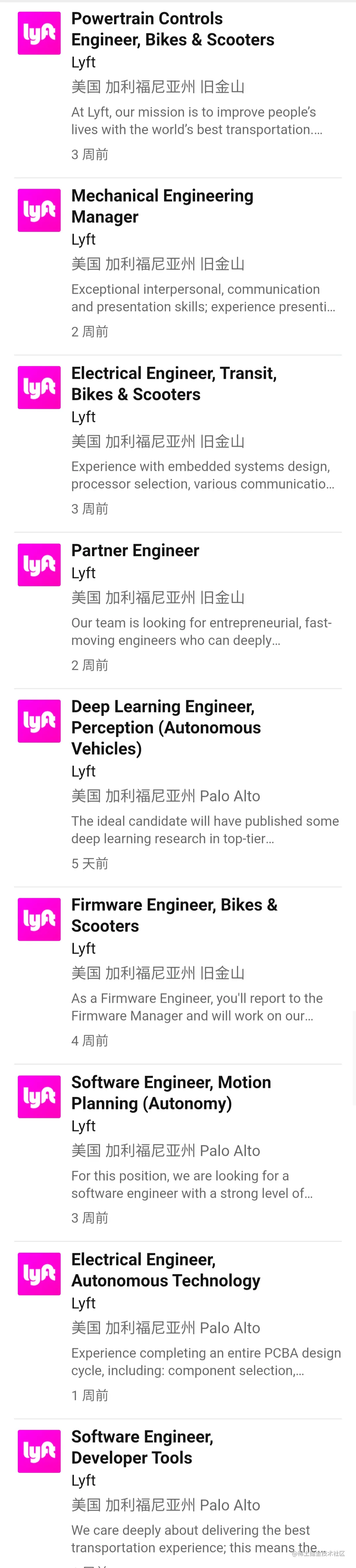View the Mechanical Engineering Manager listing
356x1568 pixels.
tap(162, 206)
